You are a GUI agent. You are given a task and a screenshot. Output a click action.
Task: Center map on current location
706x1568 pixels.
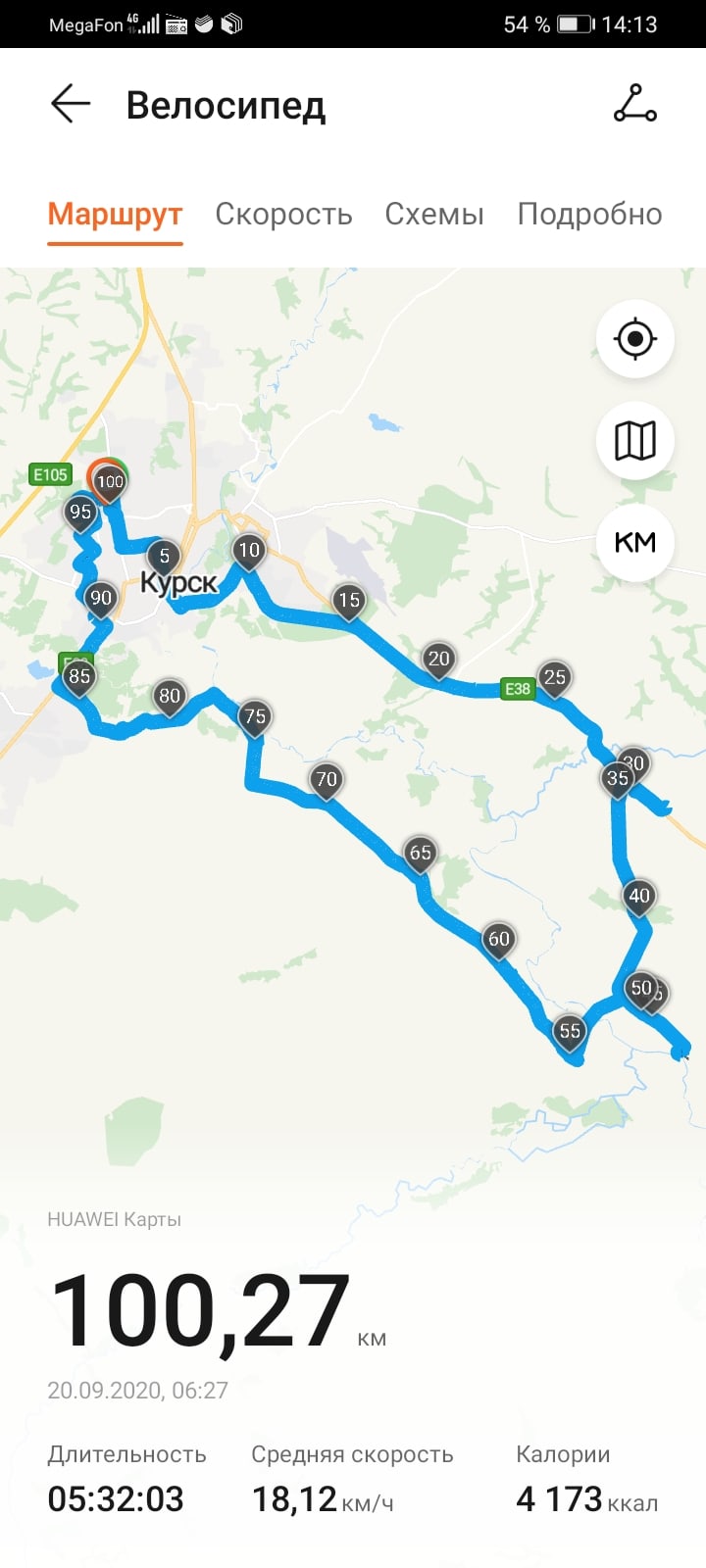tap(634, 339)
